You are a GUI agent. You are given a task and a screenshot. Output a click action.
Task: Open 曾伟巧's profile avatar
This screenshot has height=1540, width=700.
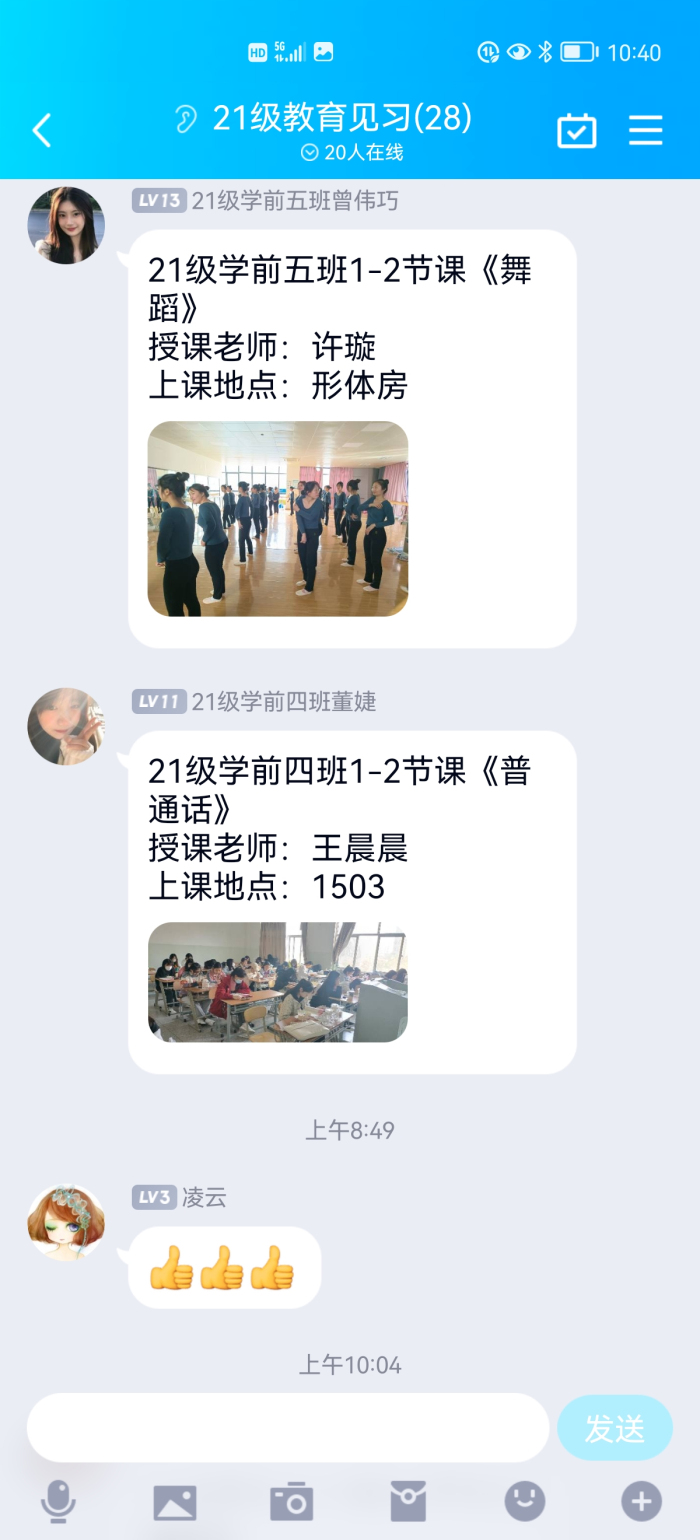66,225
